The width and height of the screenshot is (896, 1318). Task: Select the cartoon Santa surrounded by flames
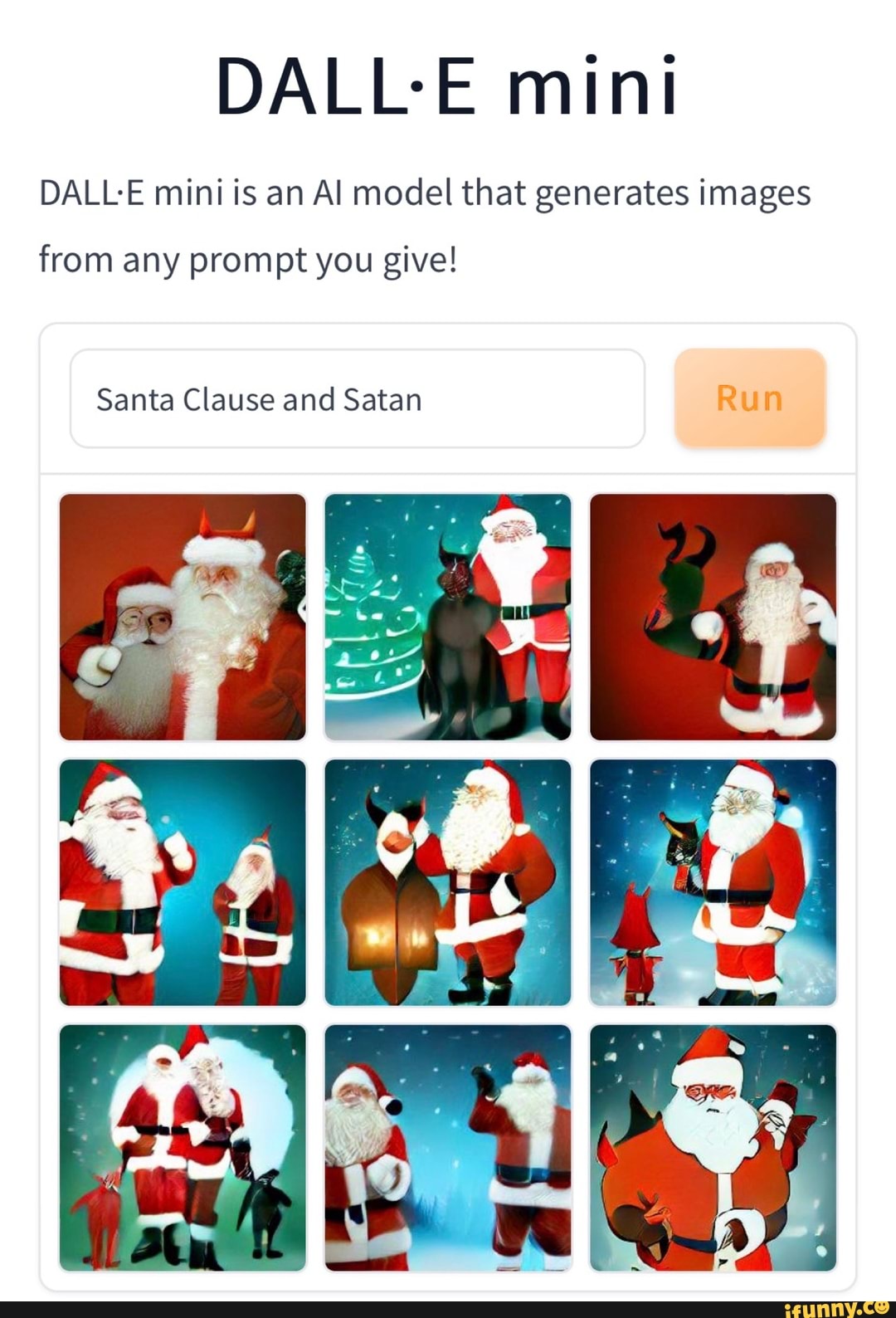[x=713, y=1148]
